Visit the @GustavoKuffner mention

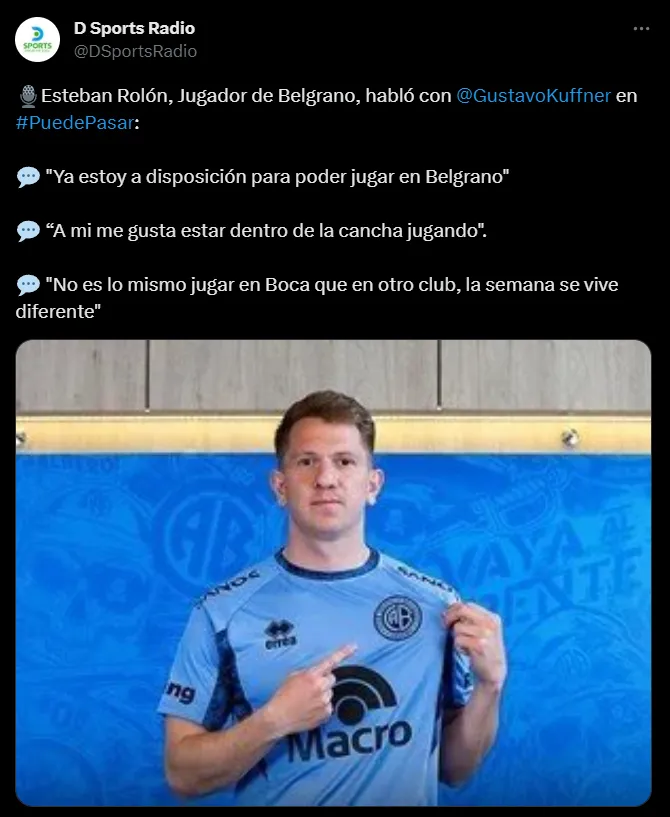point(533,96)
